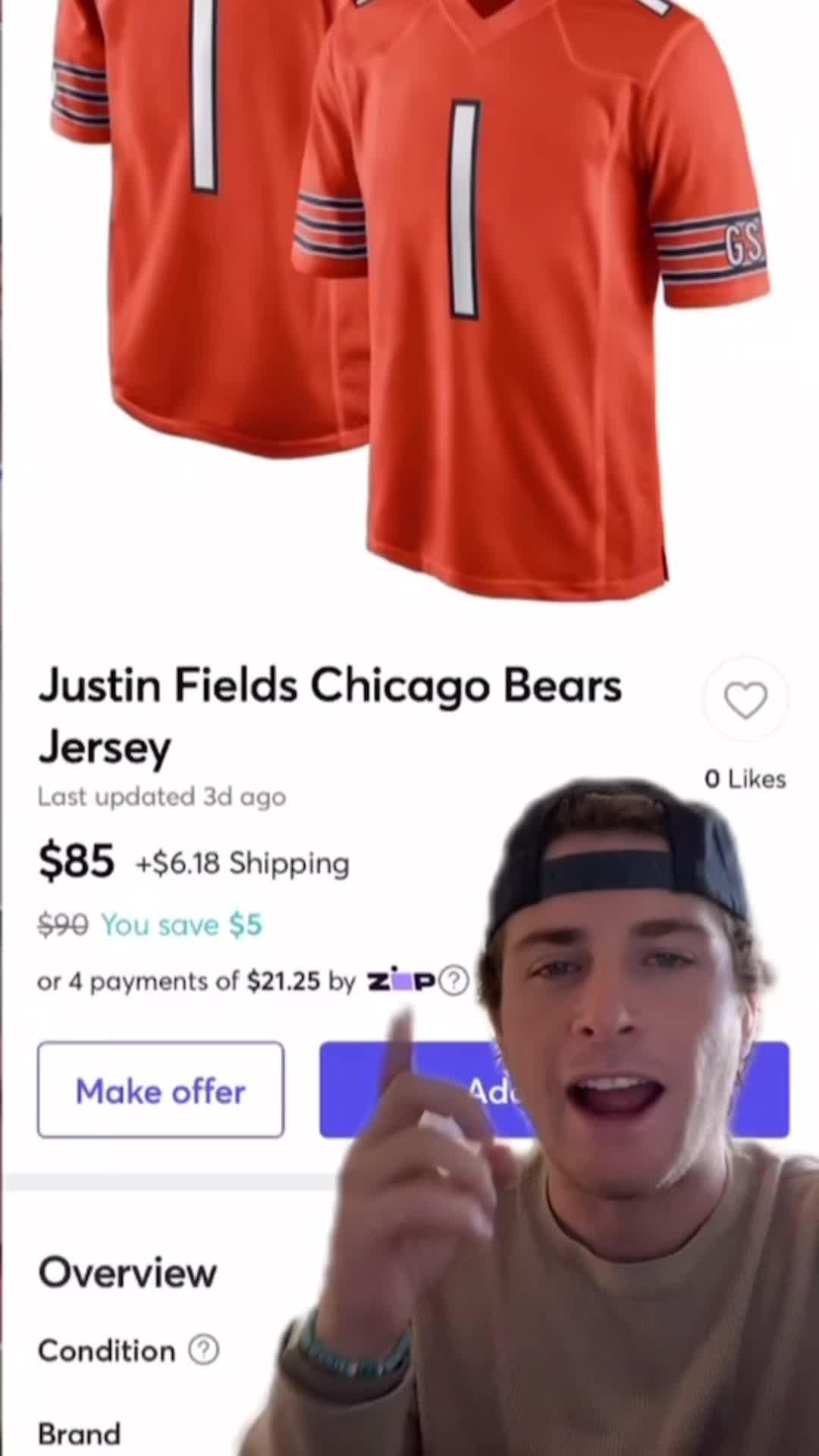Viewport: 819px width, 1456px height.
Task: Open the '4 payments of $21.25' installment details
Action: [x=190, y=981]
